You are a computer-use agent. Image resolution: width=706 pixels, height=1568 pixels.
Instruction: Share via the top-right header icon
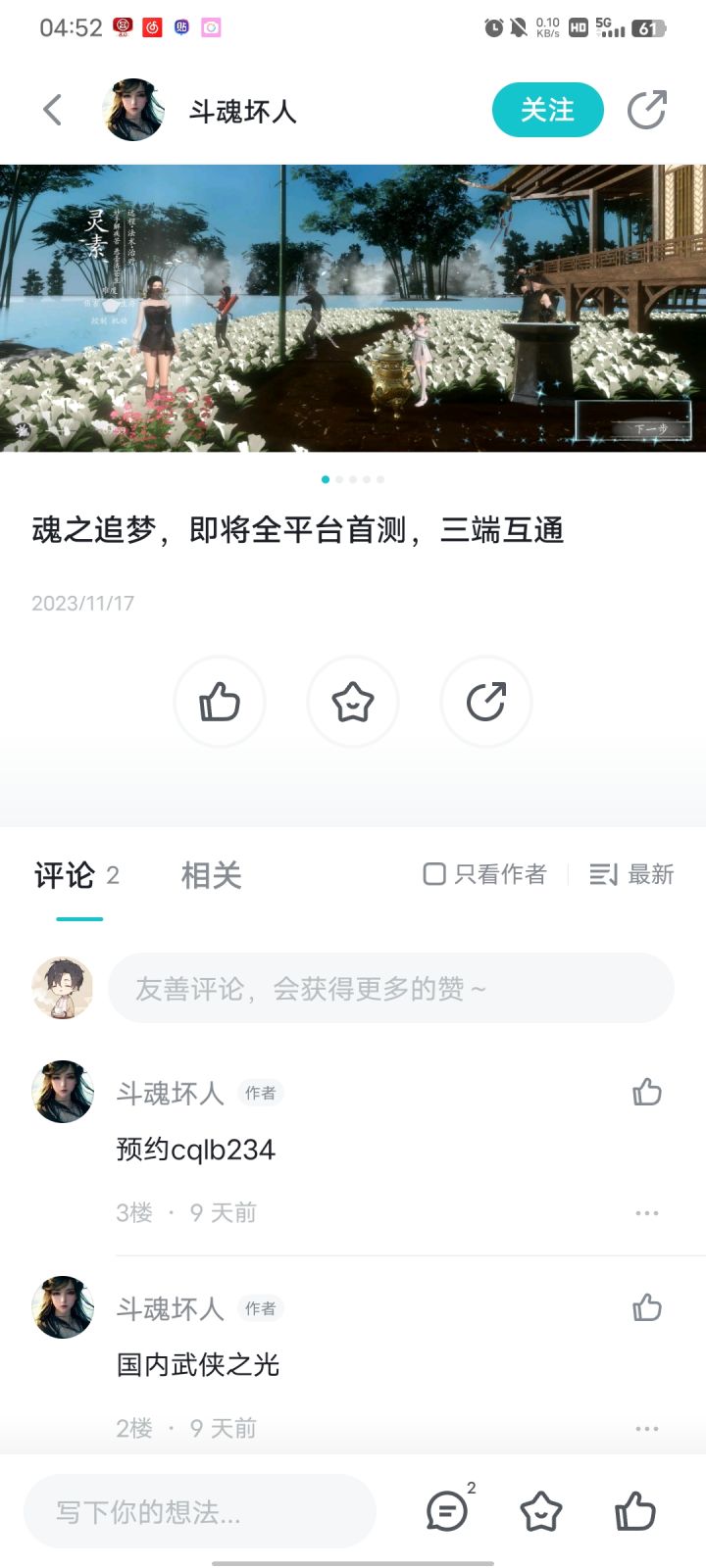647,110
